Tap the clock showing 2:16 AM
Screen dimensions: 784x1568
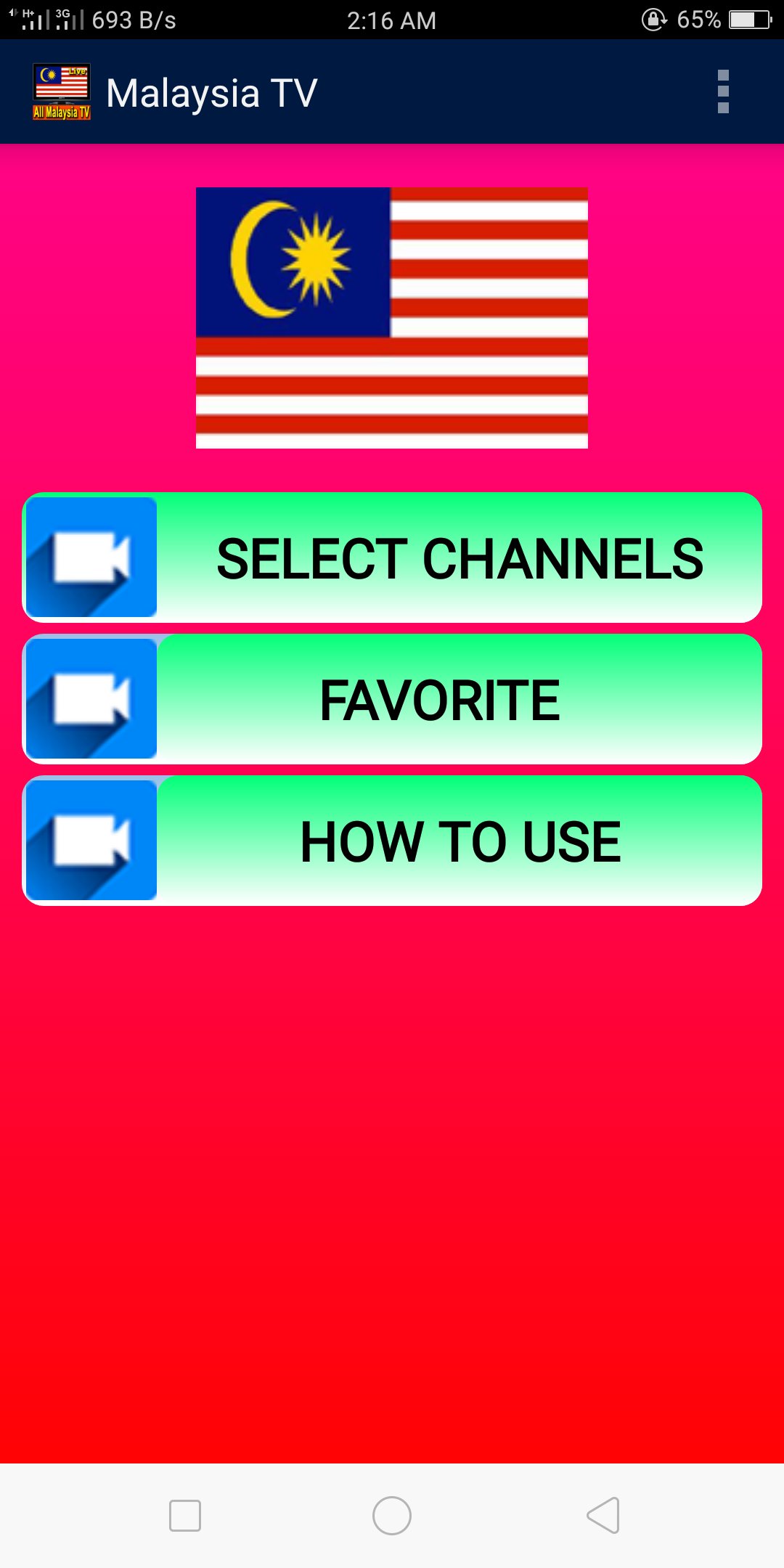[392, 20]
